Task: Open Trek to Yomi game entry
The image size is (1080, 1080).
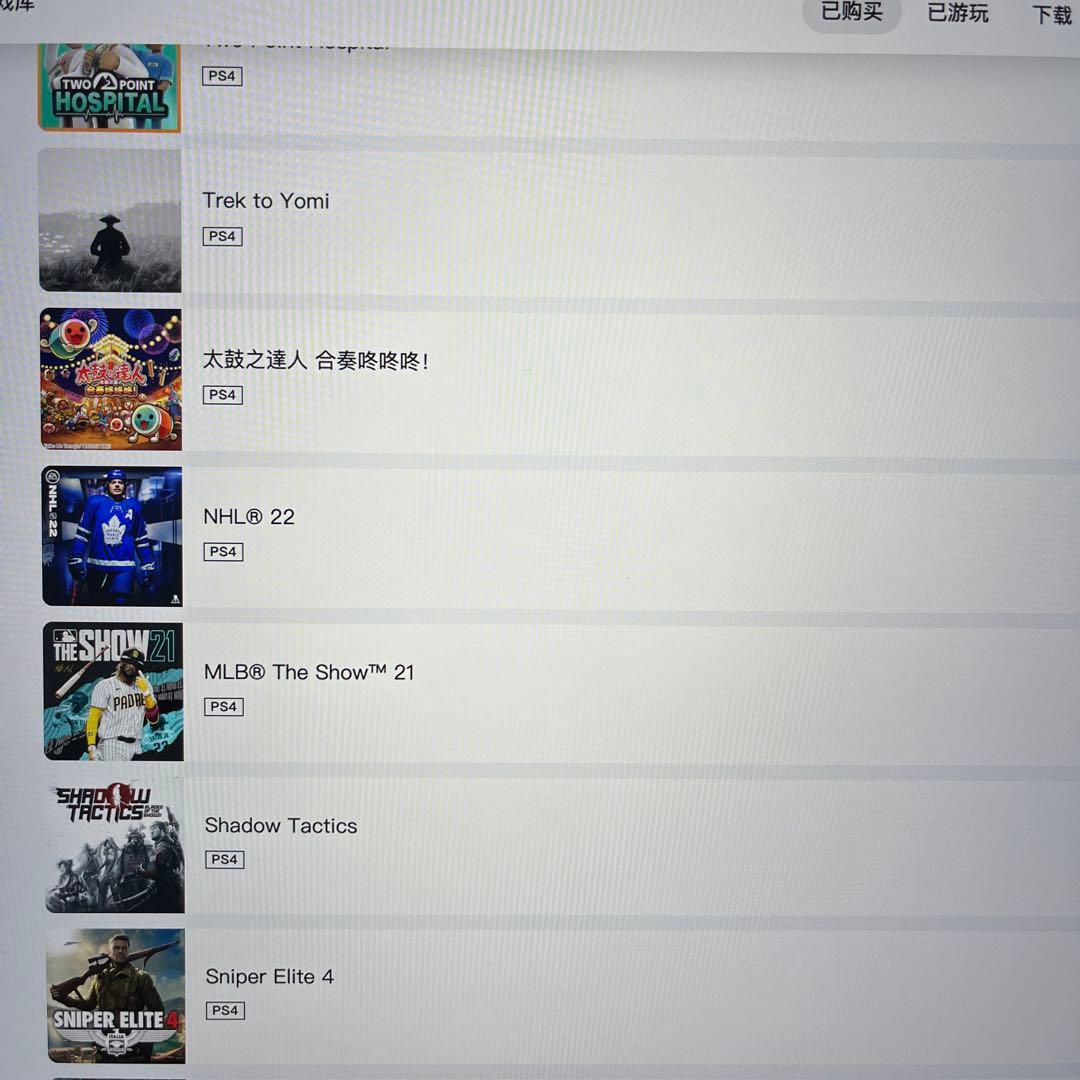Action: pyautogui.click(x=266, y=201)
